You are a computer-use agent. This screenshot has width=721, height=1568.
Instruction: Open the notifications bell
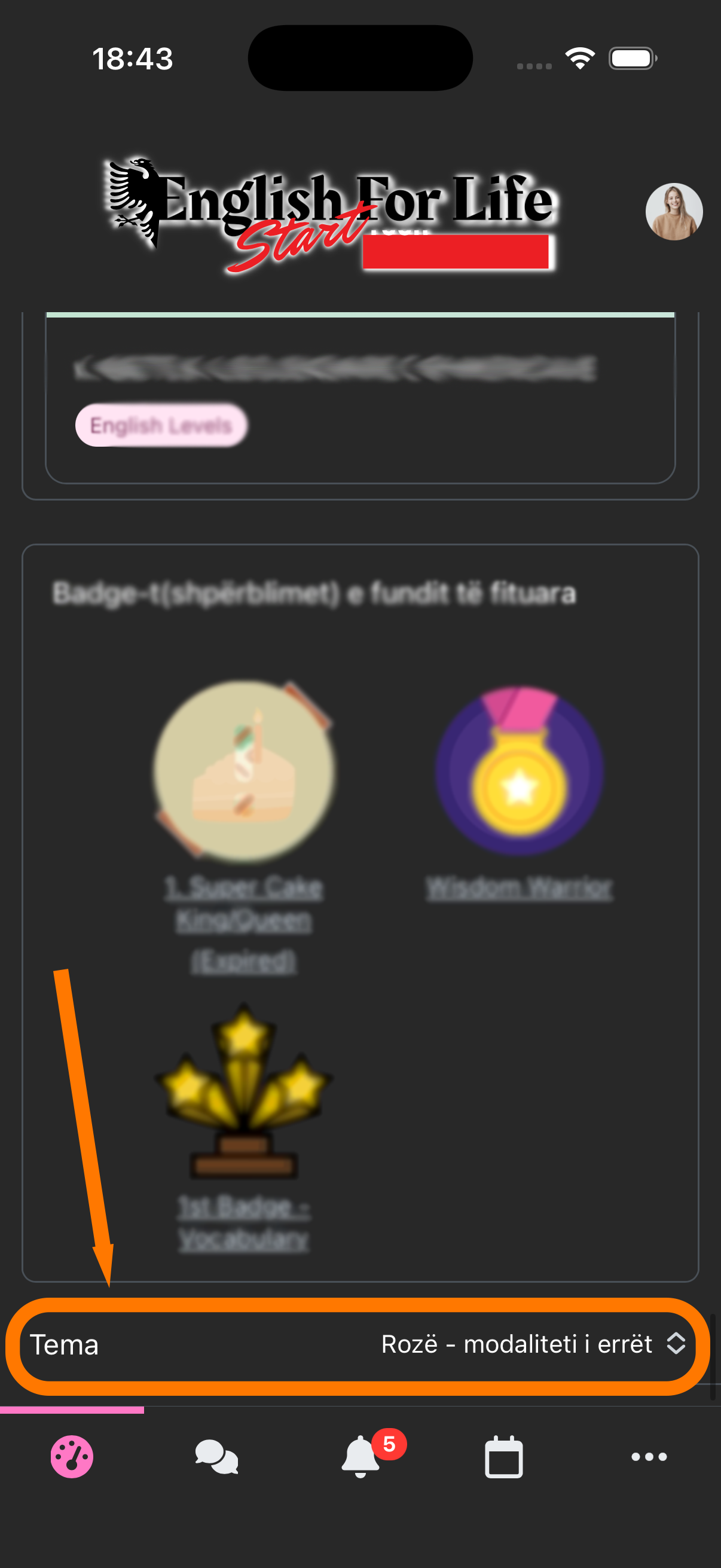coord(361,1457)
